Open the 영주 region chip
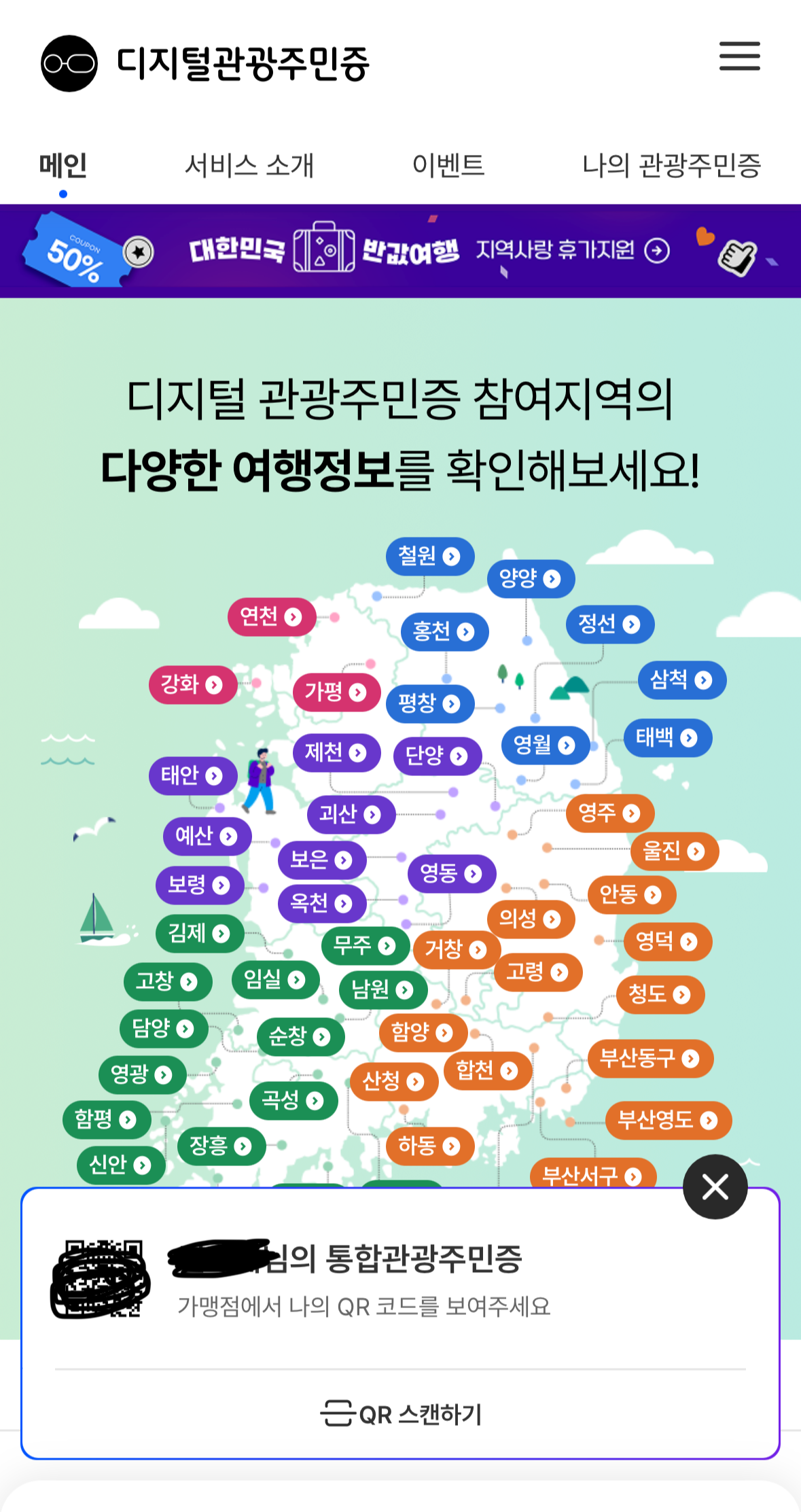 click(x=610, y=813)
